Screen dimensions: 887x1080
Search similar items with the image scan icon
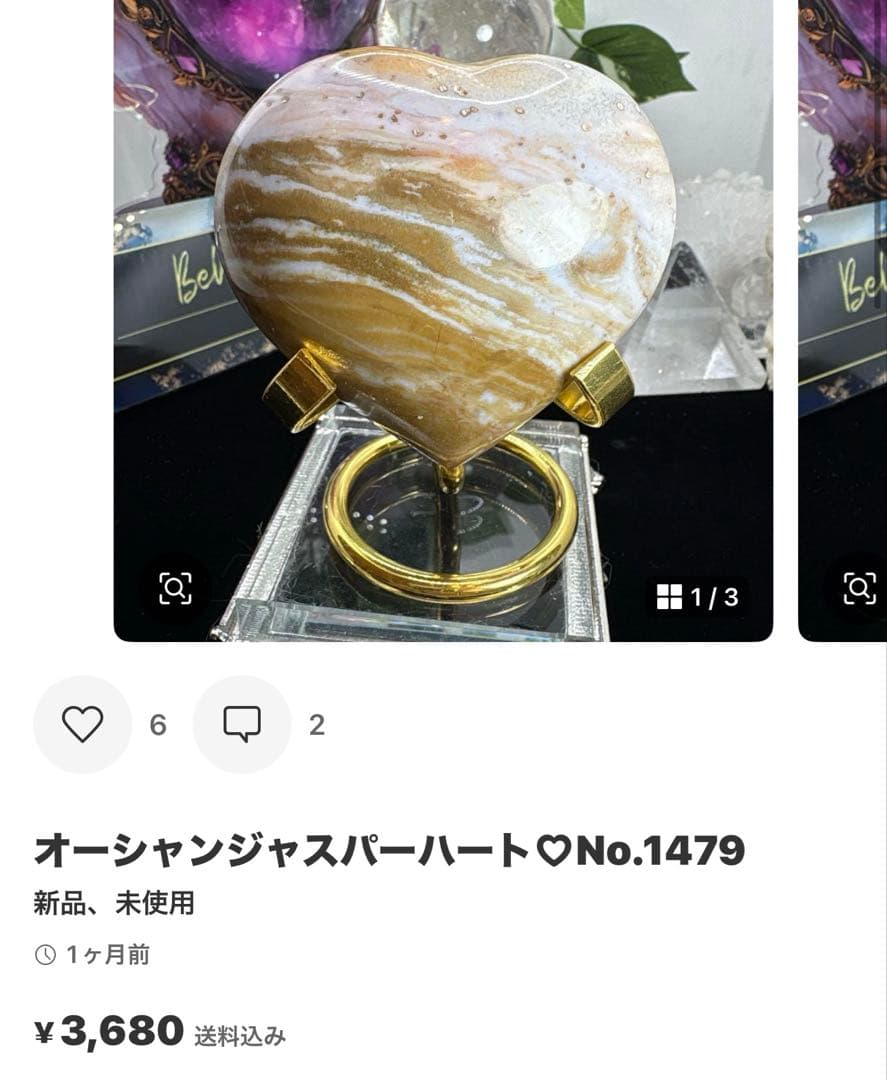175,589
